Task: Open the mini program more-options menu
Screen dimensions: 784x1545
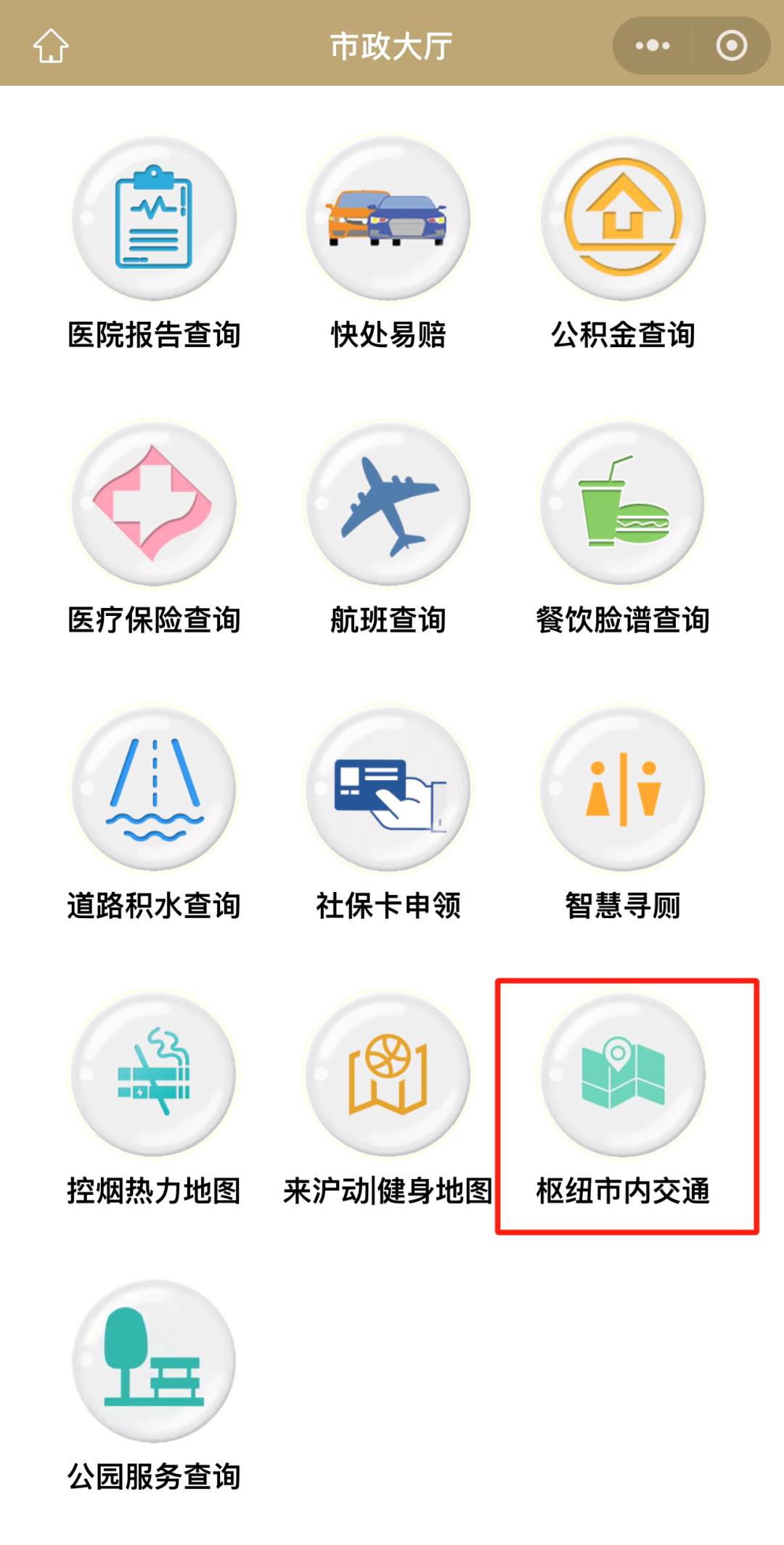Action: [x=652, y=46]
